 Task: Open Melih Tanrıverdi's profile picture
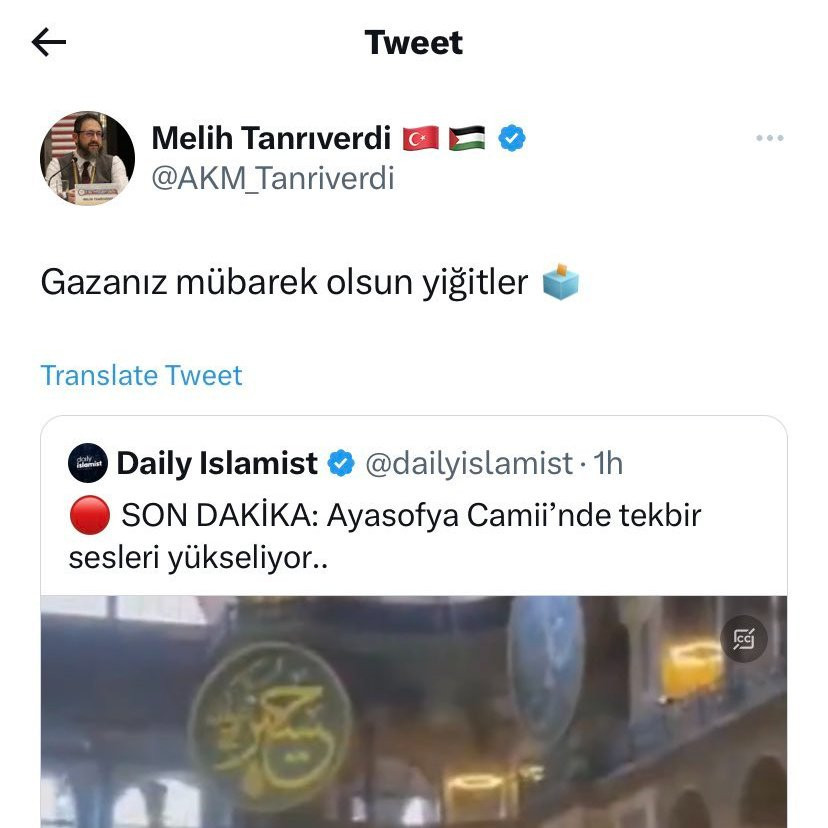87,158
